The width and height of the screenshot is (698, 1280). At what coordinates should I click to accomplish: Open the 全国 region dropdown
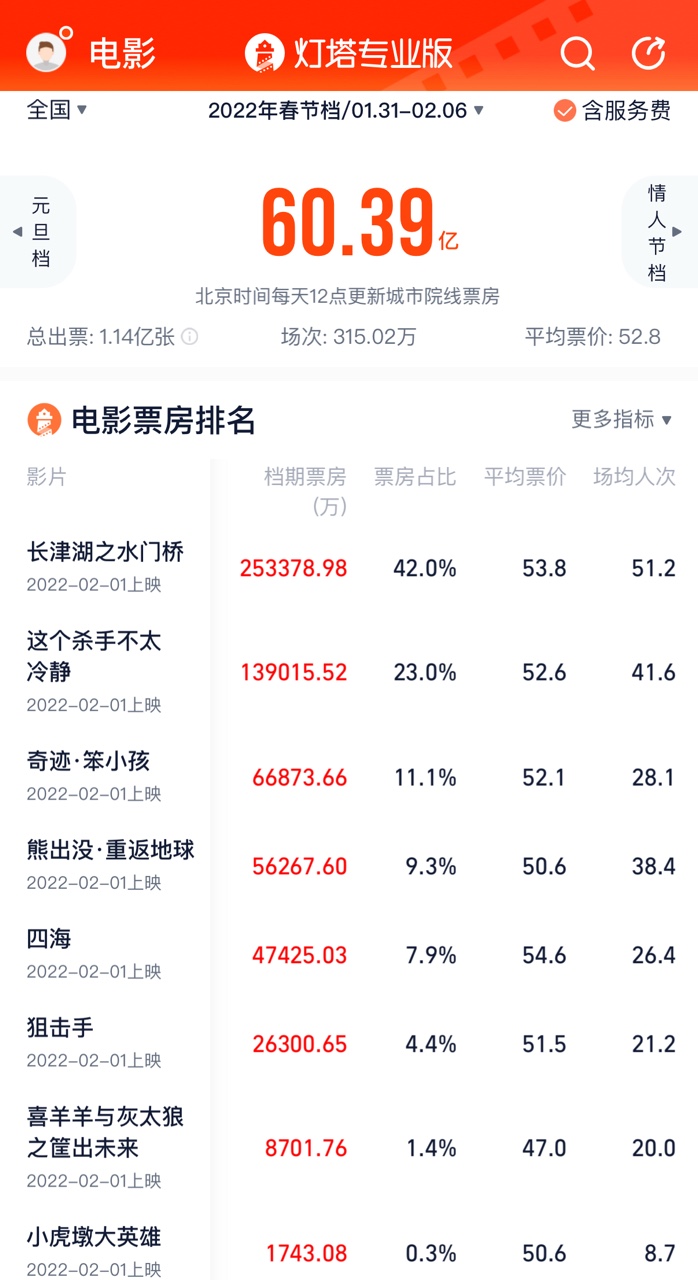[x=57, y=110]
